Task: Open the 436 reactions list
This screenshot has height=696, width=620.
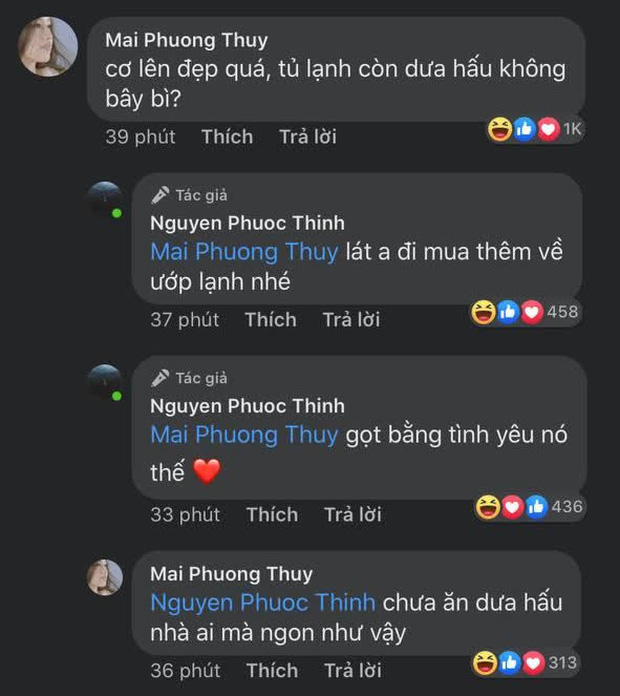Action: pos(530,507)
